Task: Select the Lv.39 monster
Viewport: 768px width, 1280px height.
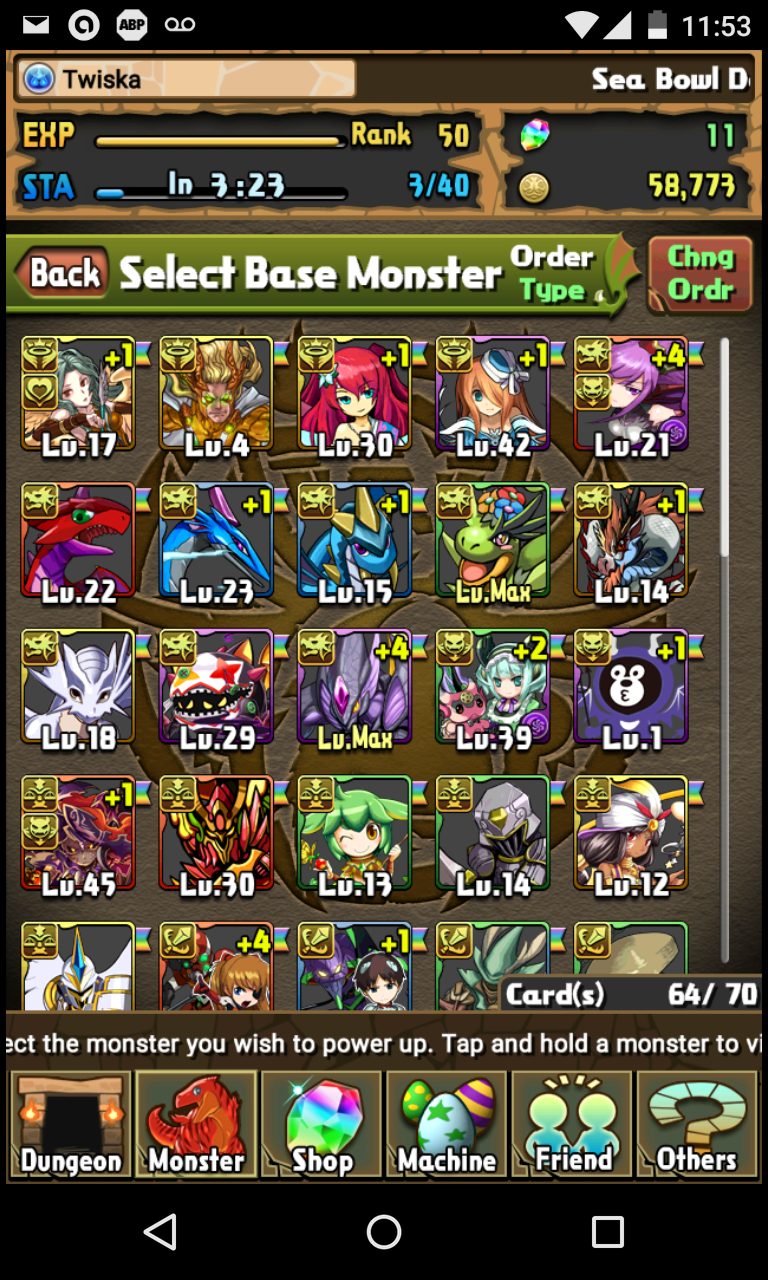Action: (x=493, y=687)
